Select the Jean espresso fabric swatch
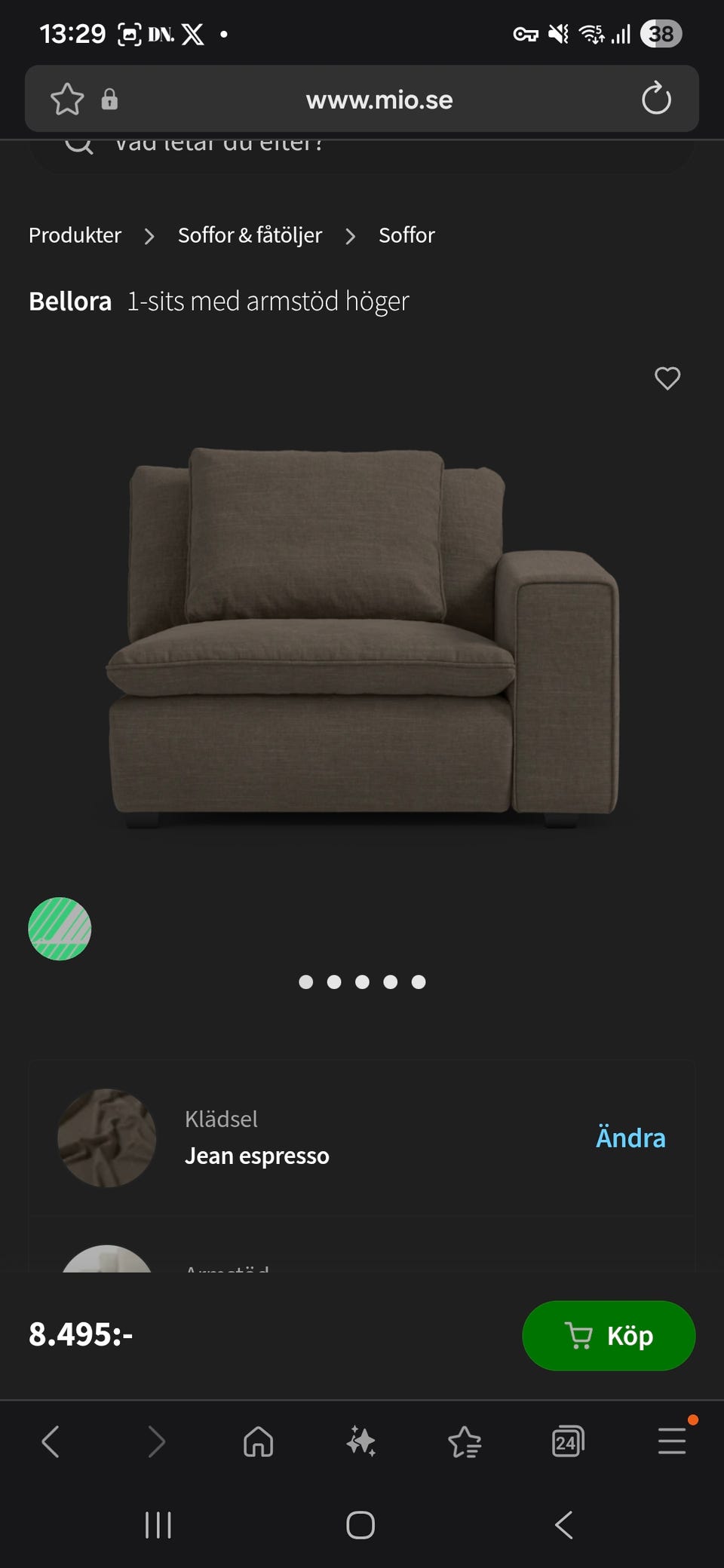 tap(106, 1139)
